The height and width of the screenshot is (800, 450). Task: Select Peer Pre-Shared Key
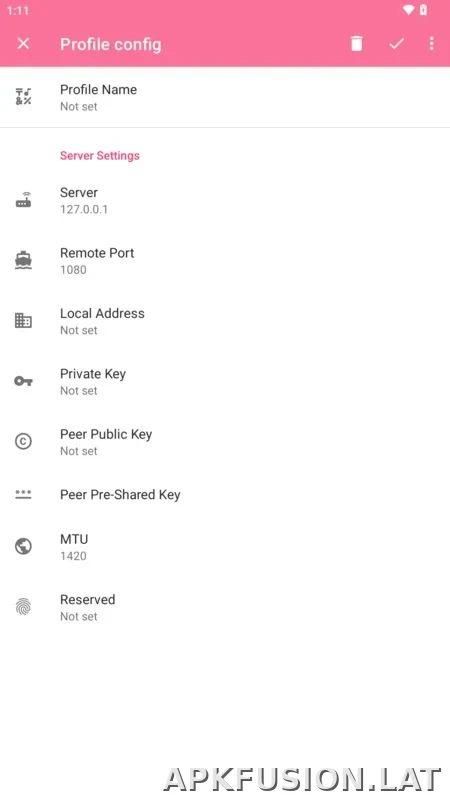(225, 494)
